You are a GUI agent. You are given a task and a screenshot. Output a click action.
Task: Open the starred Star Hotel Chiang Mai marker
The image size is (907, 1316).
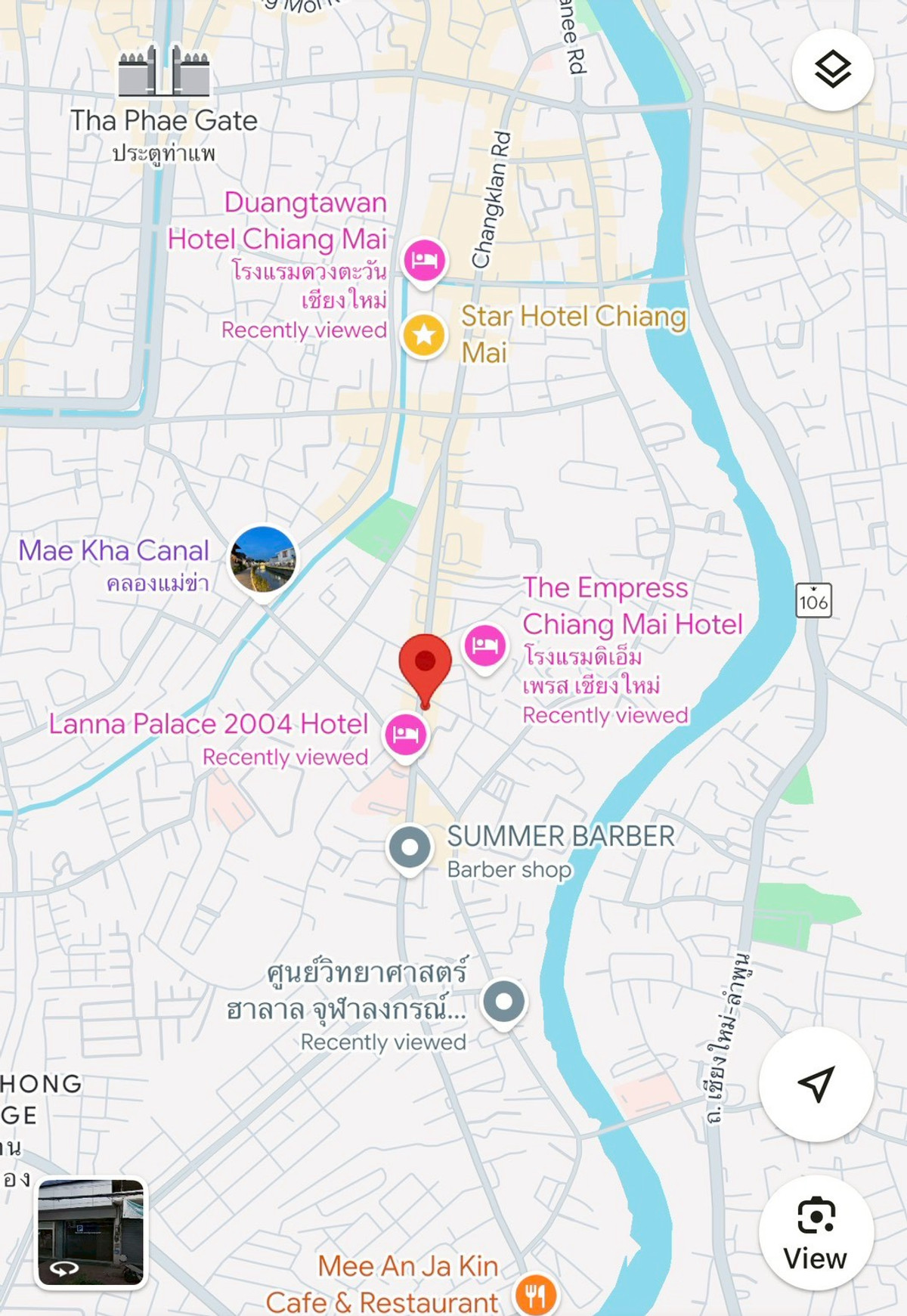[424, 334]
